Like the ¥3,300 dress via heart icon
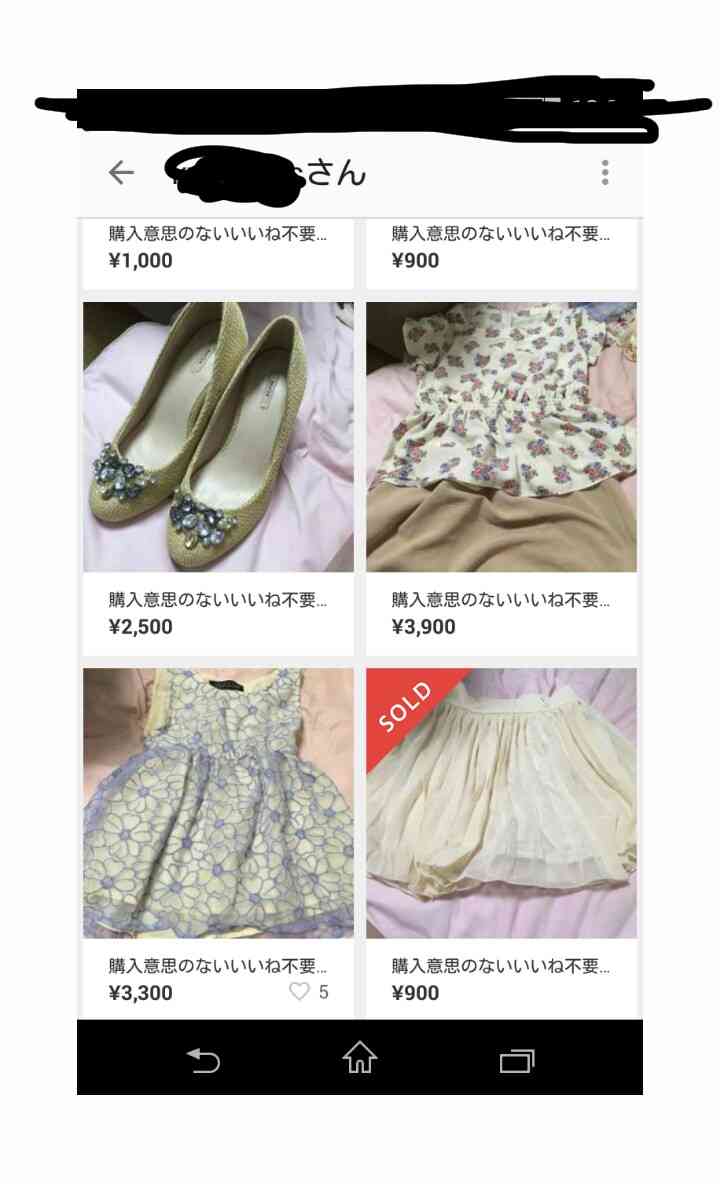 299,992
